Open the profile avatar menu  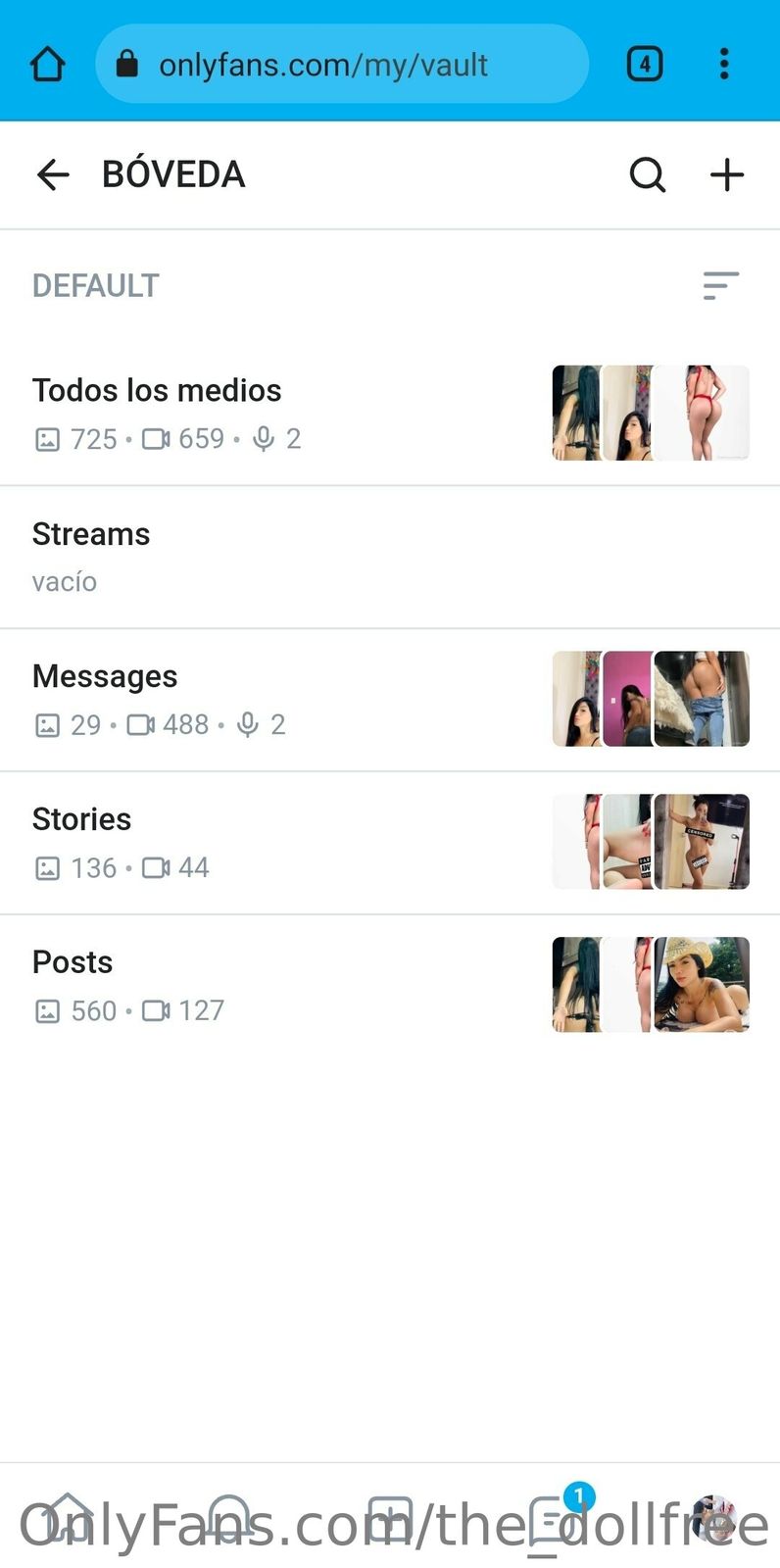pos(713,1517)
